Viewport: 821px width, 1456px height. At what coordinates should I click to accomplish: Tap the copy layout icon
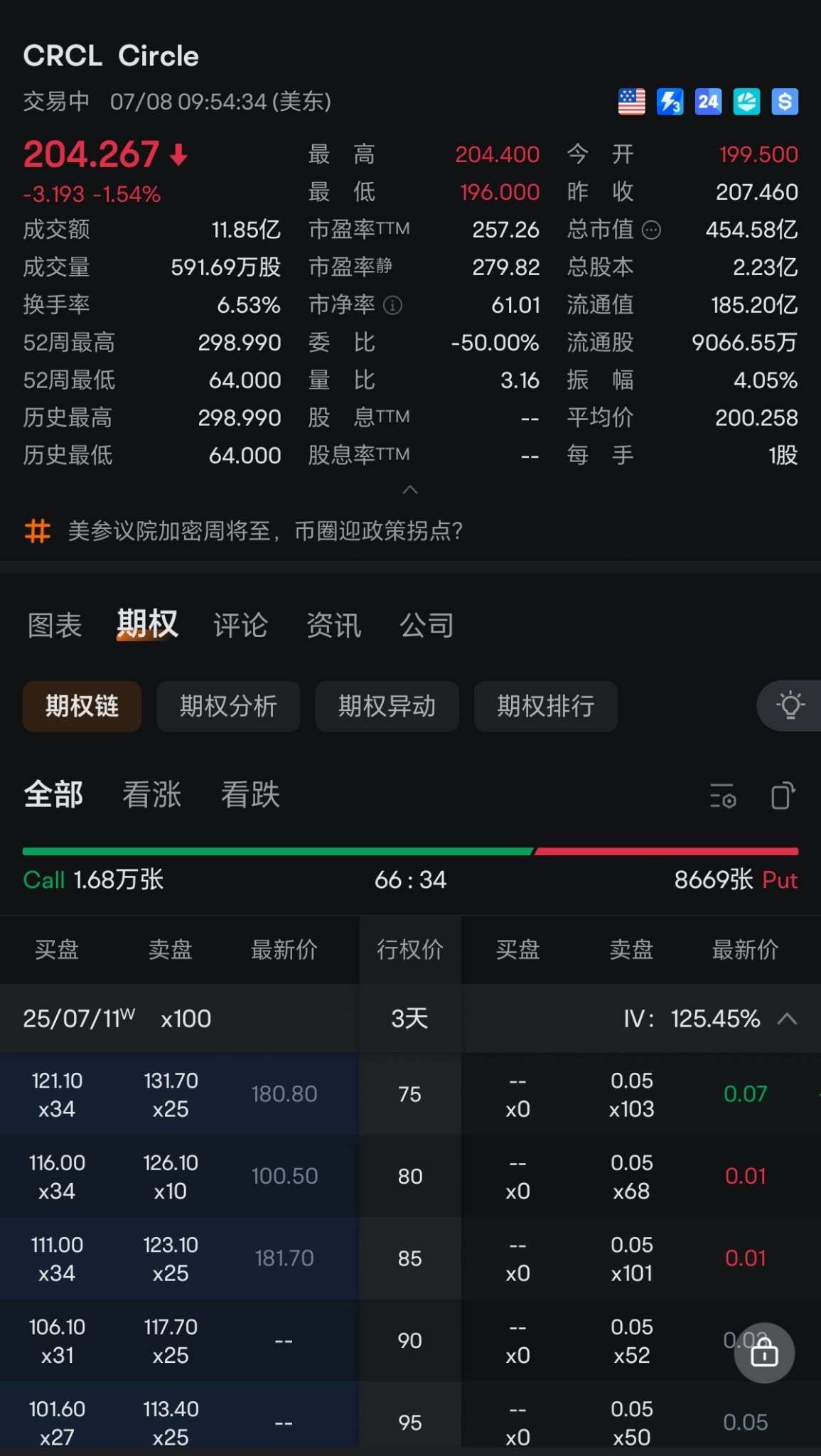tap(783, 796)
